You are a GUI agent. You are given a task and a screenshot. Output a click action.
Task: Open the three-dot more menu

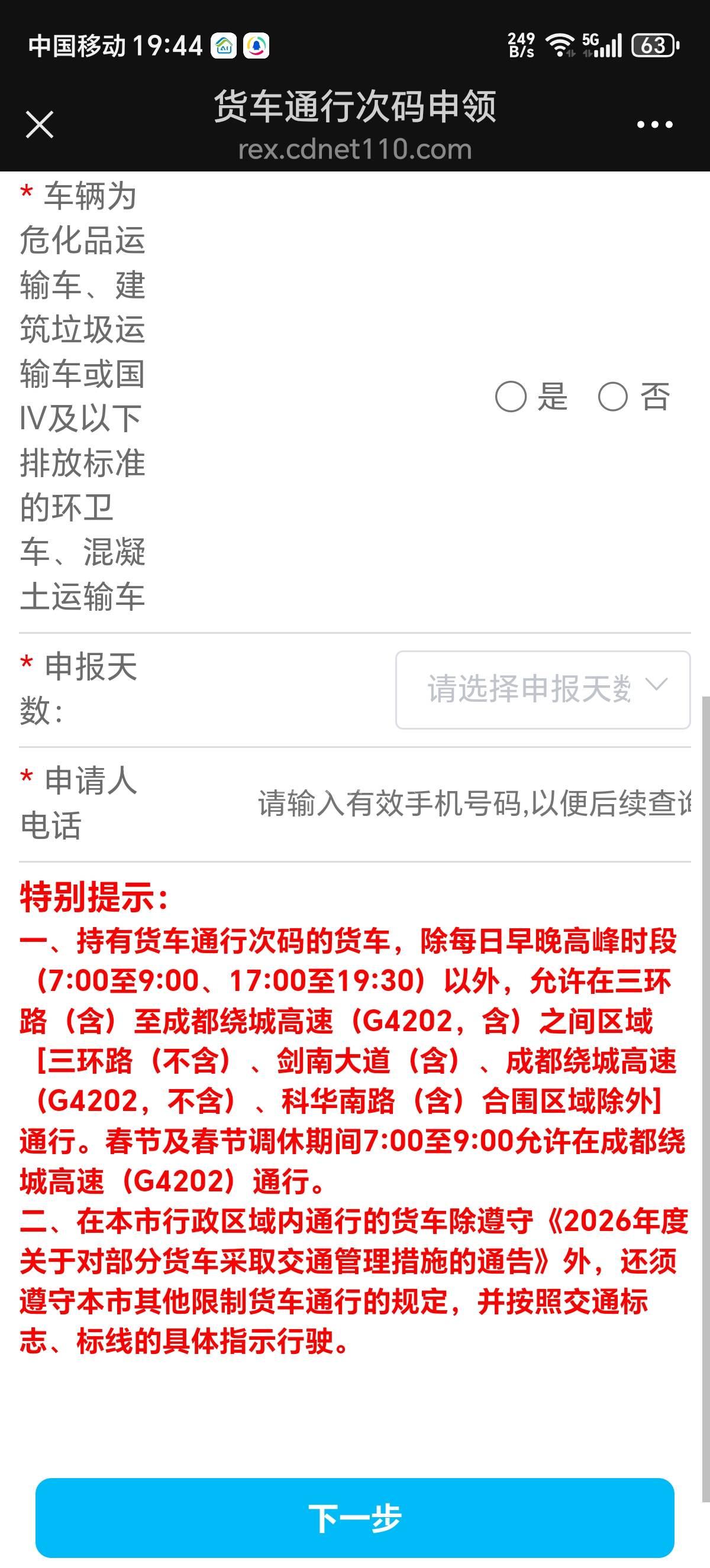(x=654, y=125)
